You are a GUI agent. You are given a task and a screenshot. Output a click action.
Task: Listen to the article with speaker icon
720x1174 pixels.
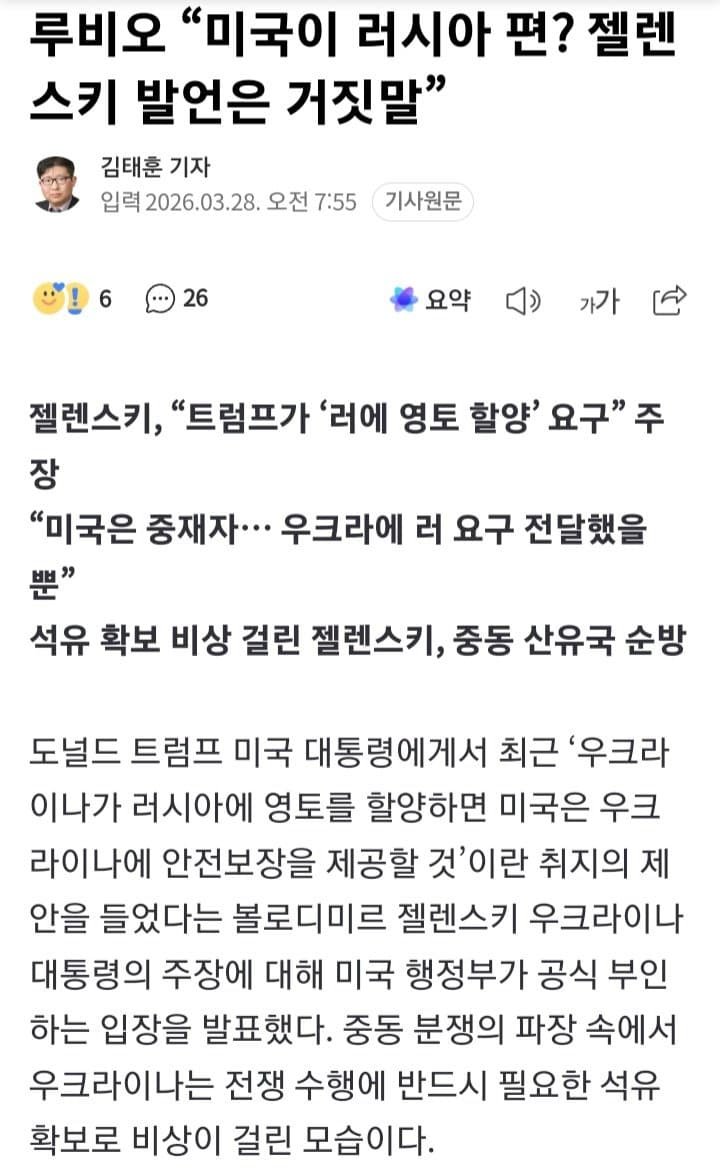tap(522, 300)
